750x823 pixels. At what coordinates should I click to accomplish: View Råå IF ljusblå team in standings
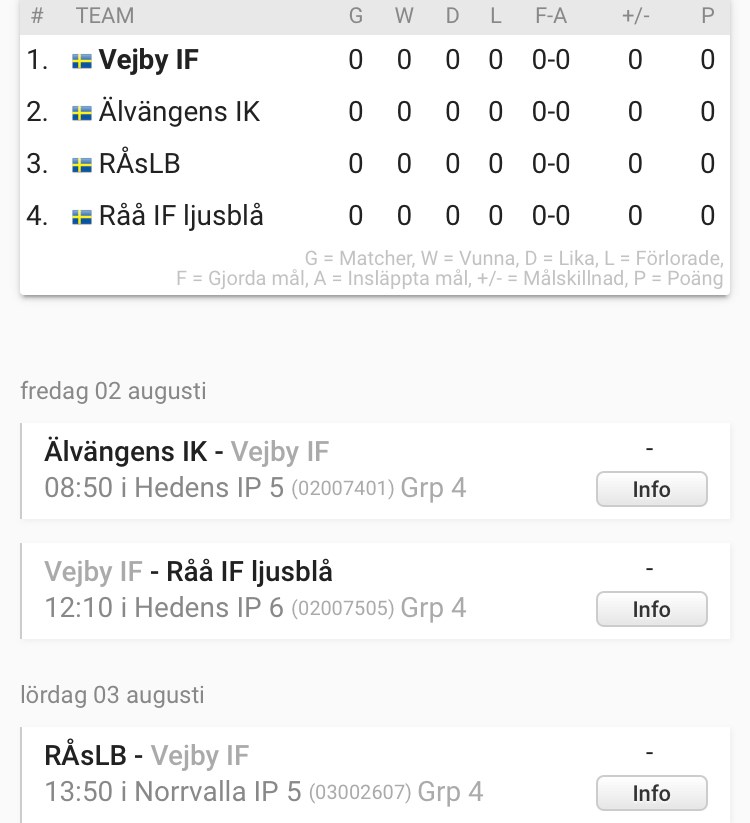(181, 215)
